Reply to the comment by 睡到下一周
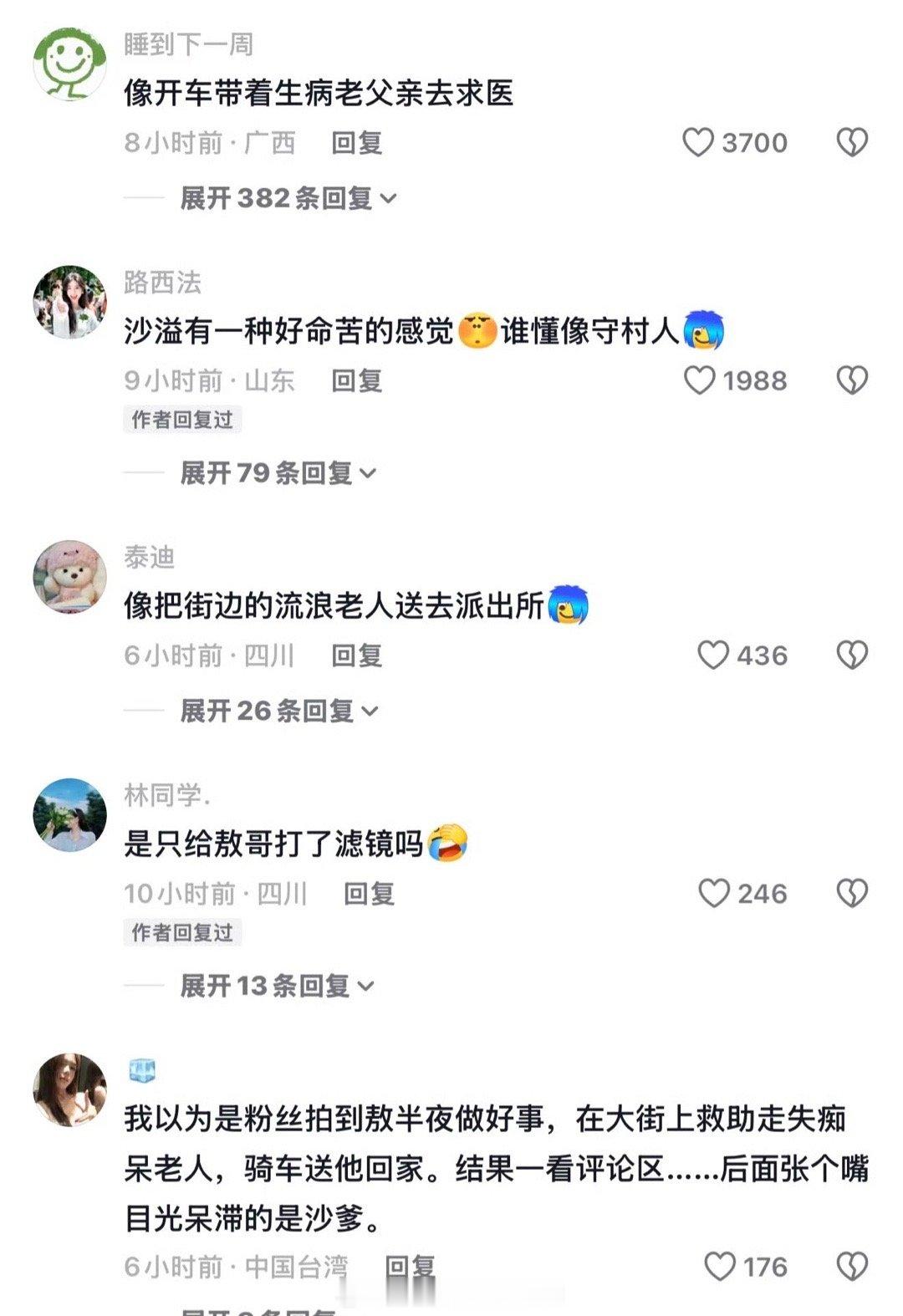 point(356,143)
